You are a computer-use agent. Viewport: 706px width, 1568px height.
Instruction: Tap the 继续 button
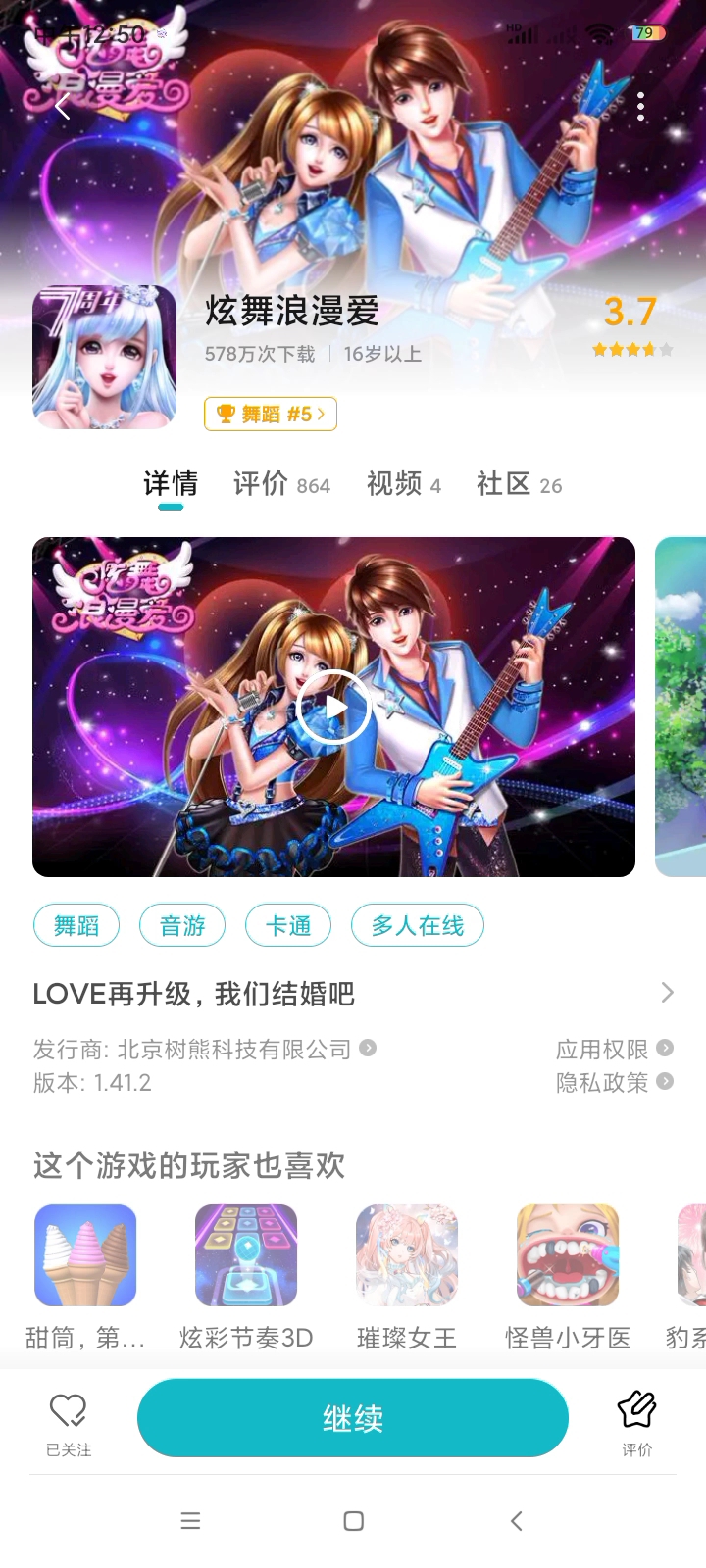click(353, 1418)
